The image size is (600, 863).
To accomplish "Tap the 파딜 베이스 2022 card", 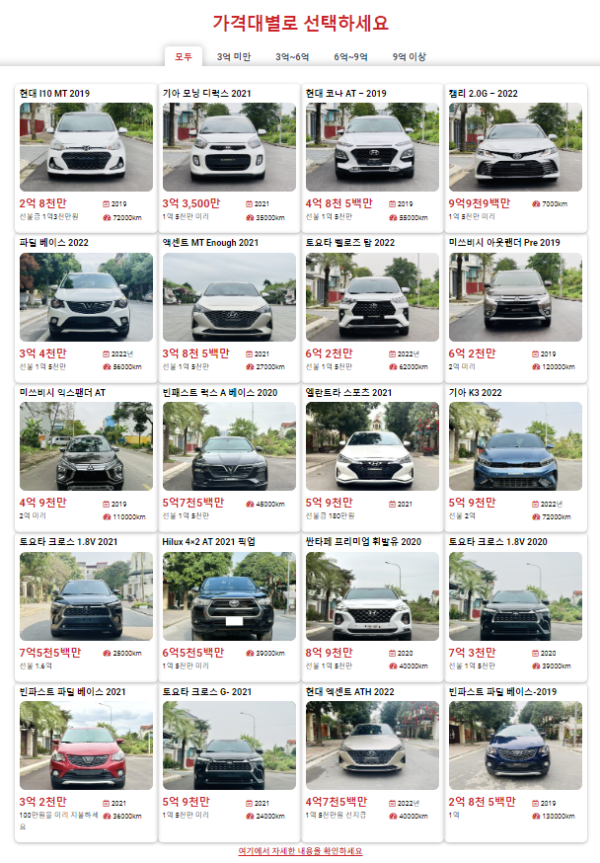I will coord(86,297).
